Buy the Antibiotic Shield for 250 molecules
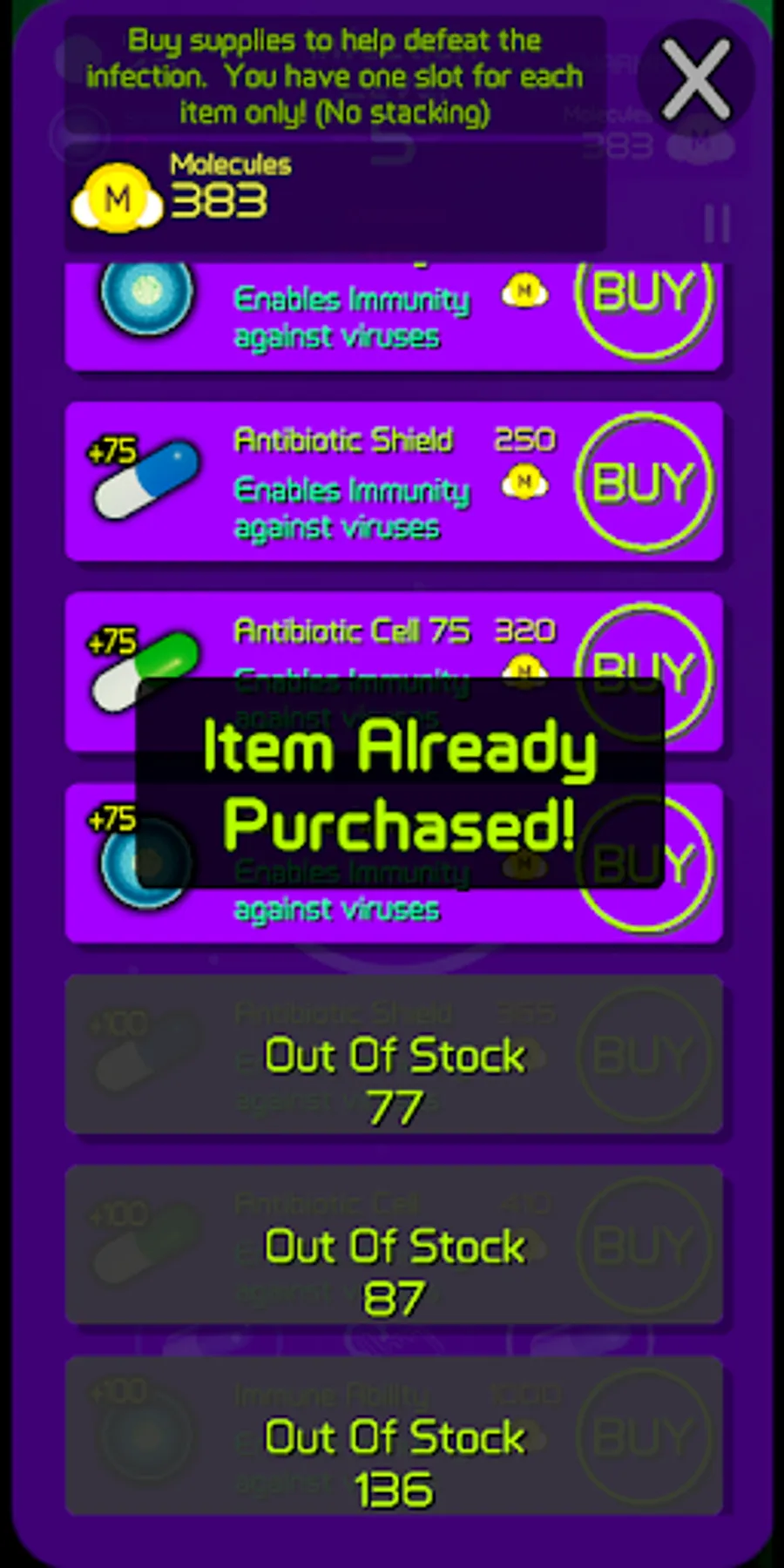This screenshot has height=1568, width=784. (645, 482)
